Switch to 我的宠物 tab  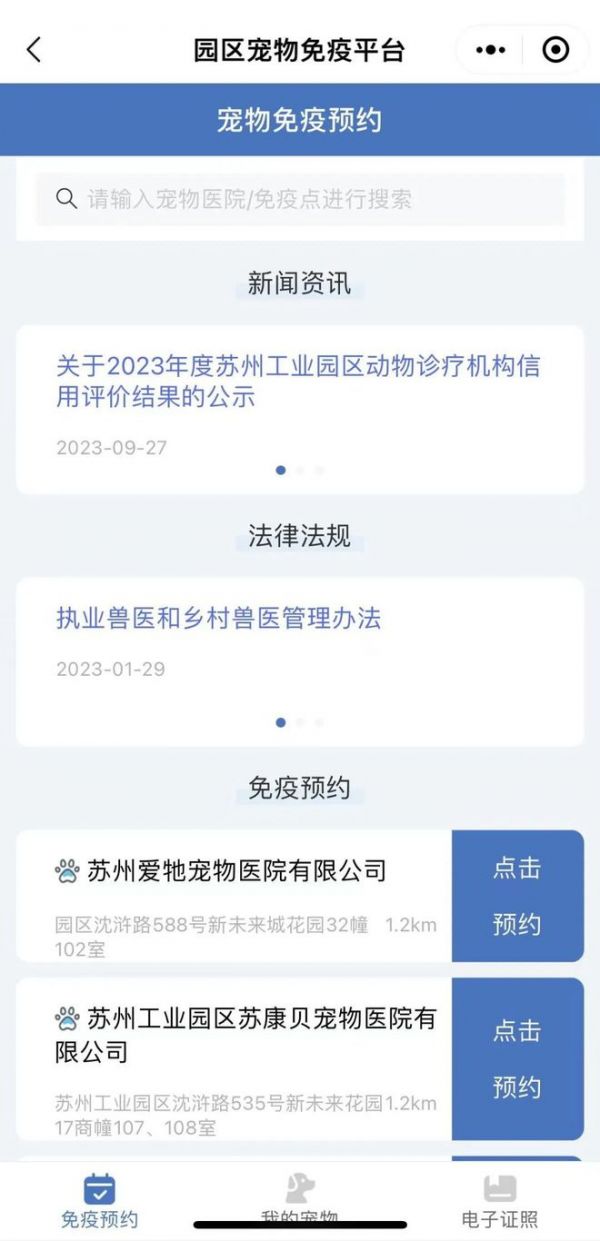tap(300, 1200)
